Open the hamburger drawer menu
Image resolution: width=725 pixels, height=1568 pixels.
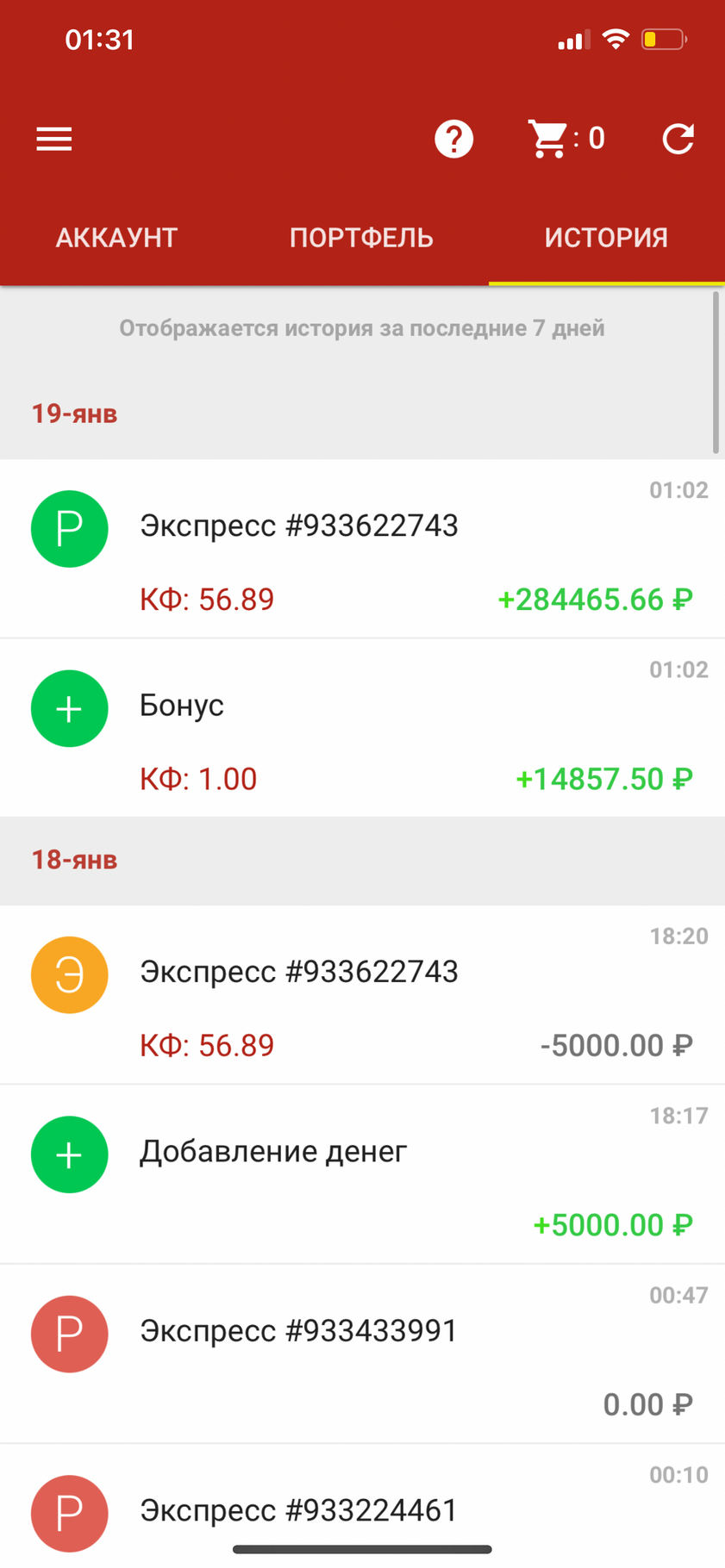[x=53, y=139]
